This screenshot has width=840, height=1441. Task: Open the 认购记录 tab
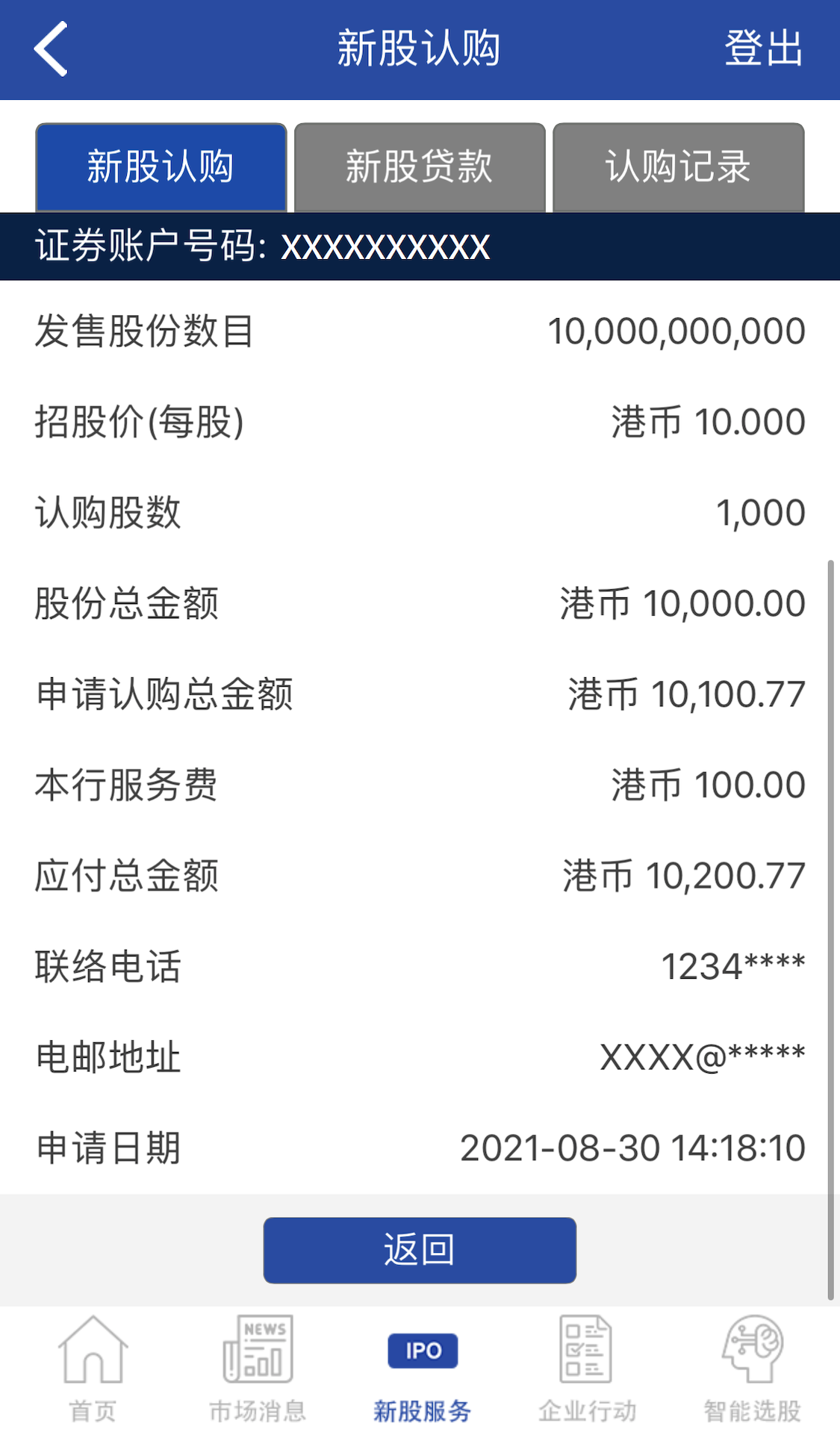point(678,167)
